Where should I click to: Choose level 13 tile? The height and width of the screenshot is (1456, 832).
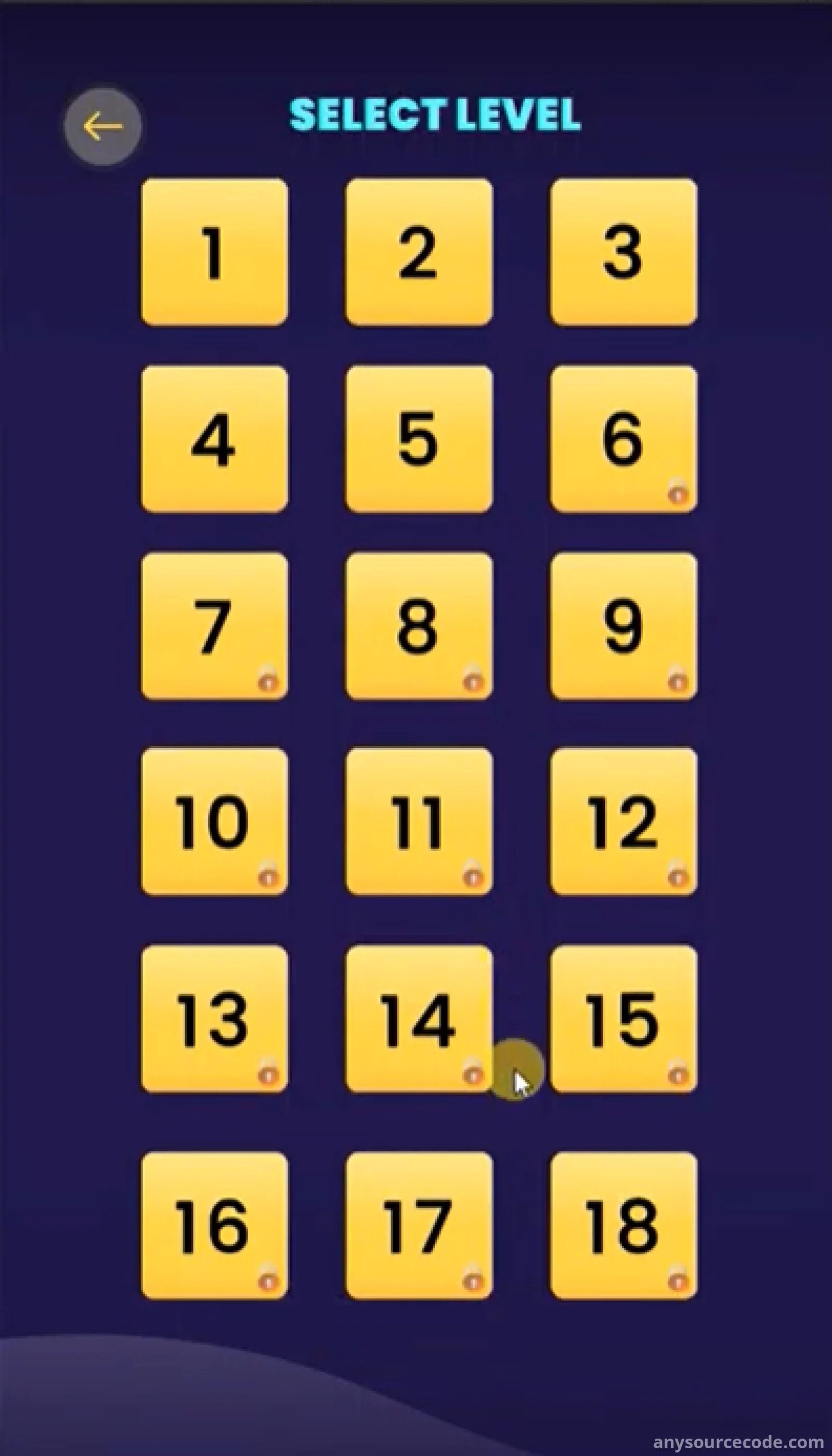click(214, 1019)
